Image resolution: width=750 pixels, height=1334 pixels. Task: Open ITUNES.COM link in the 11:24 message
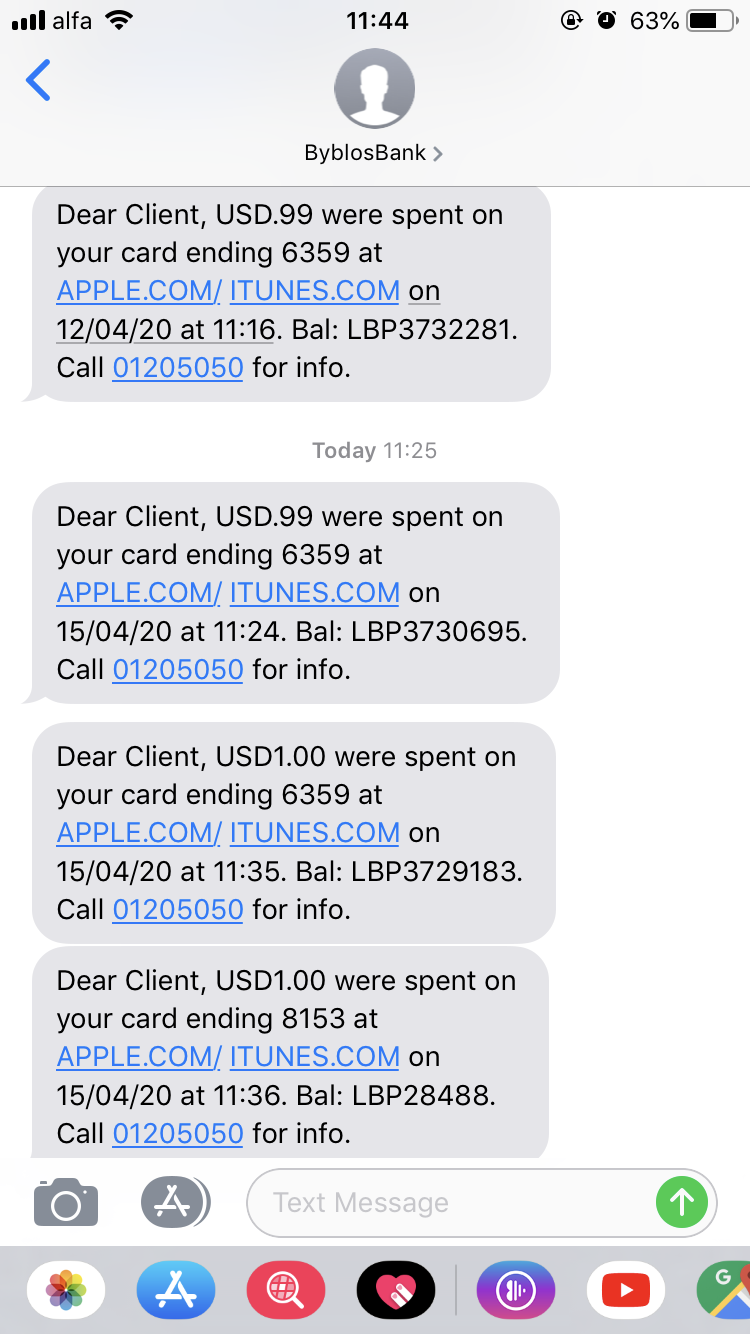[314, 593]
